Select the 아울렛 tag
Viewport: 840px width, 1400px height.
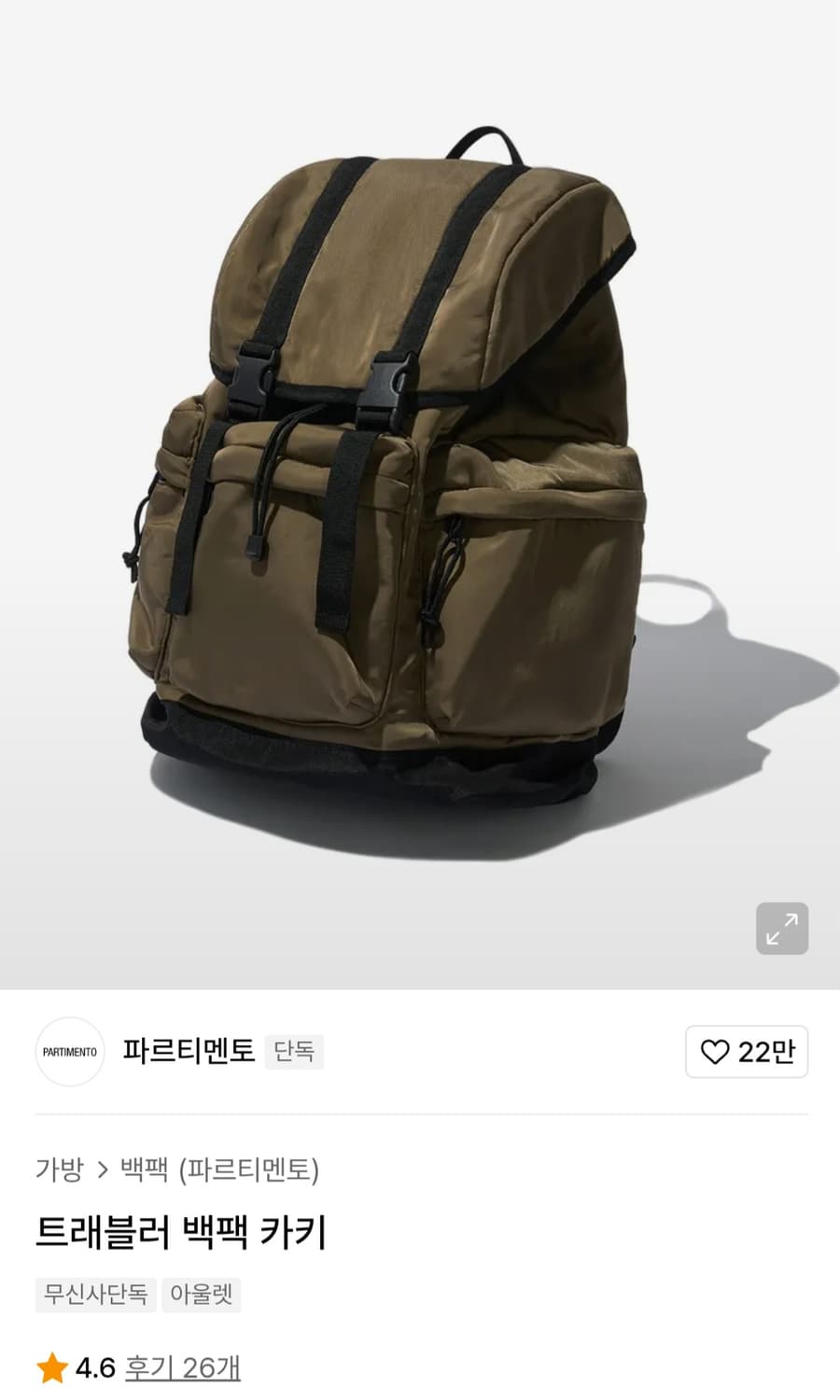pos(202,1295)
